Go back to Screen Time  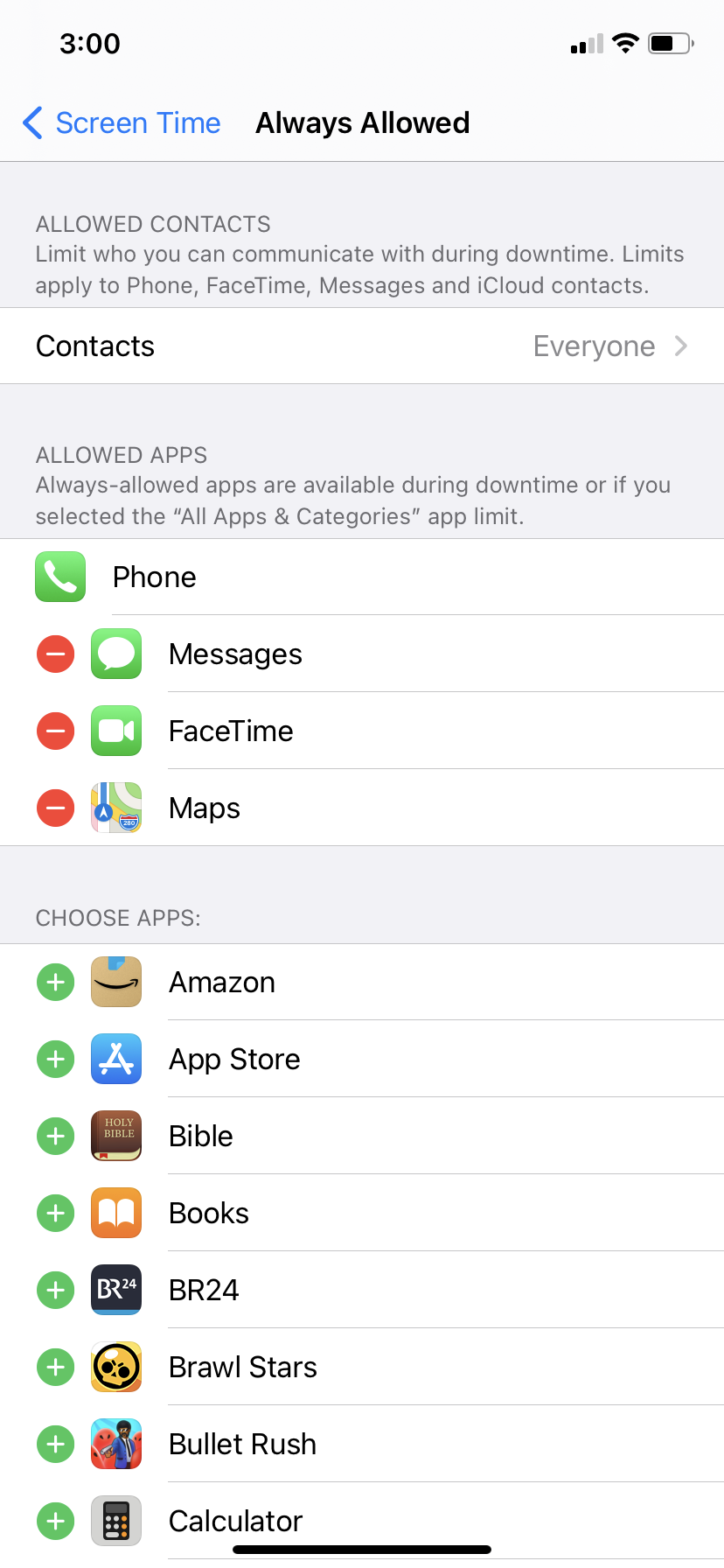click(122, 123)
